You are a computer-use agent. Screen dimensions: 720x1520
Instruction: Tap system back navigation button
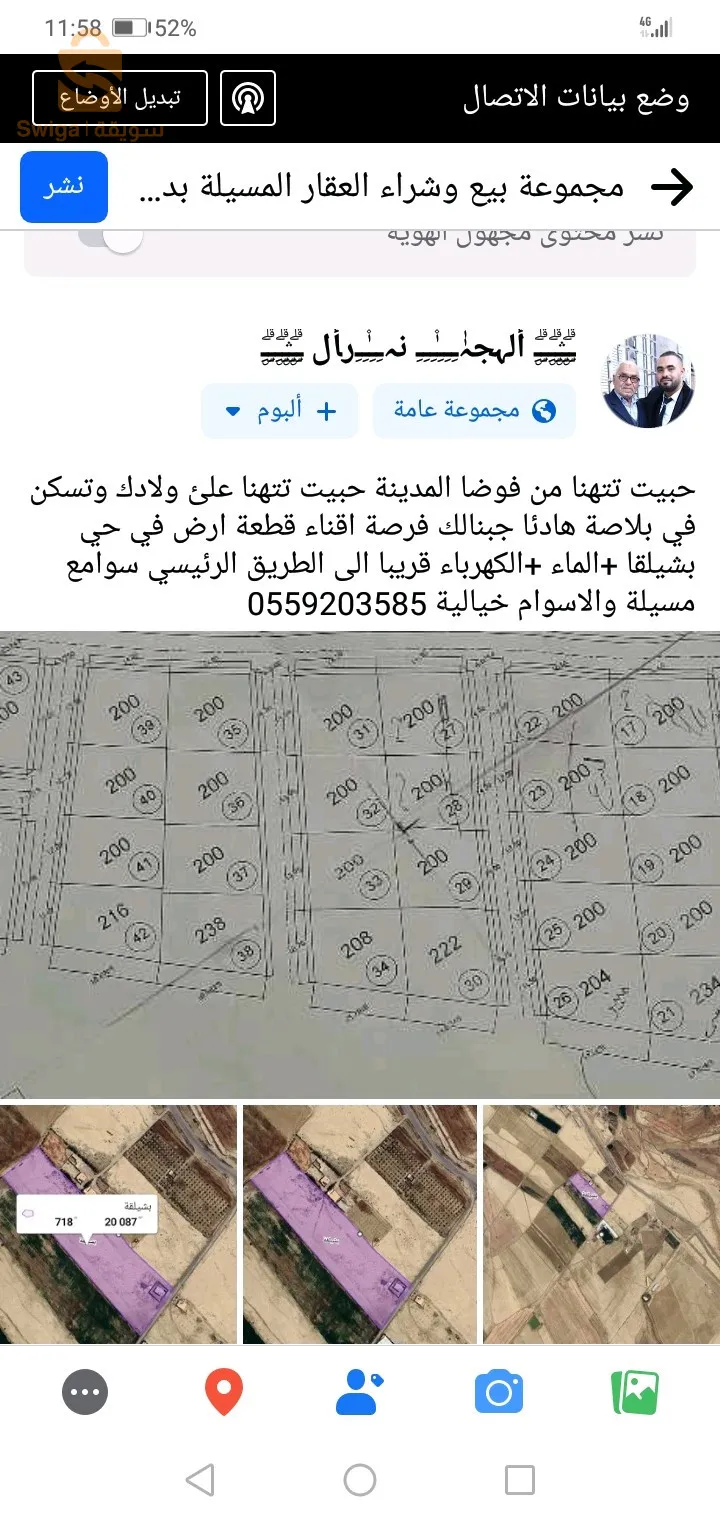pyautogui.click(x=201, y=1479)
